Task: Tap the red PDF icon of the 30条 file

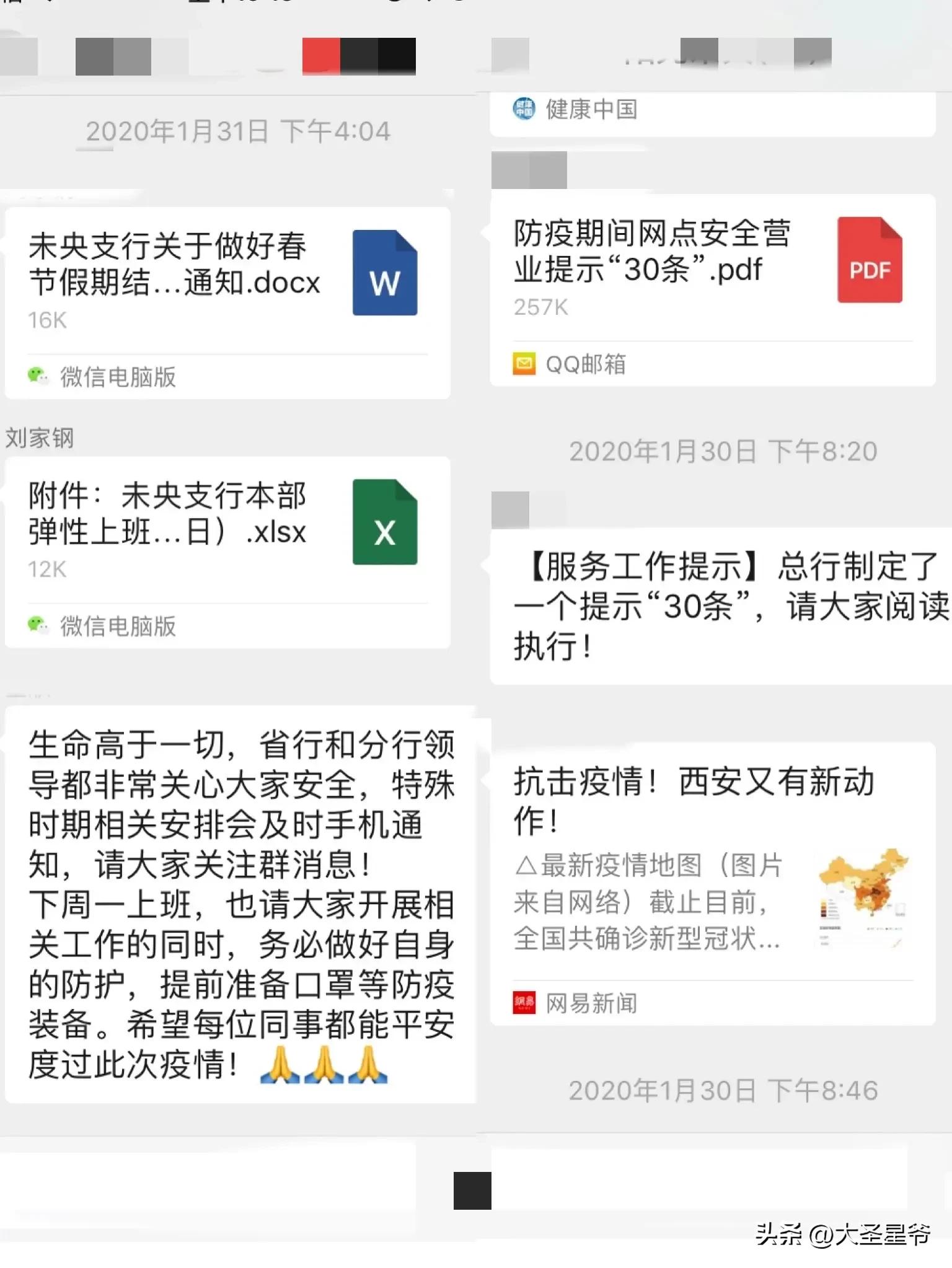Action: 869,260
